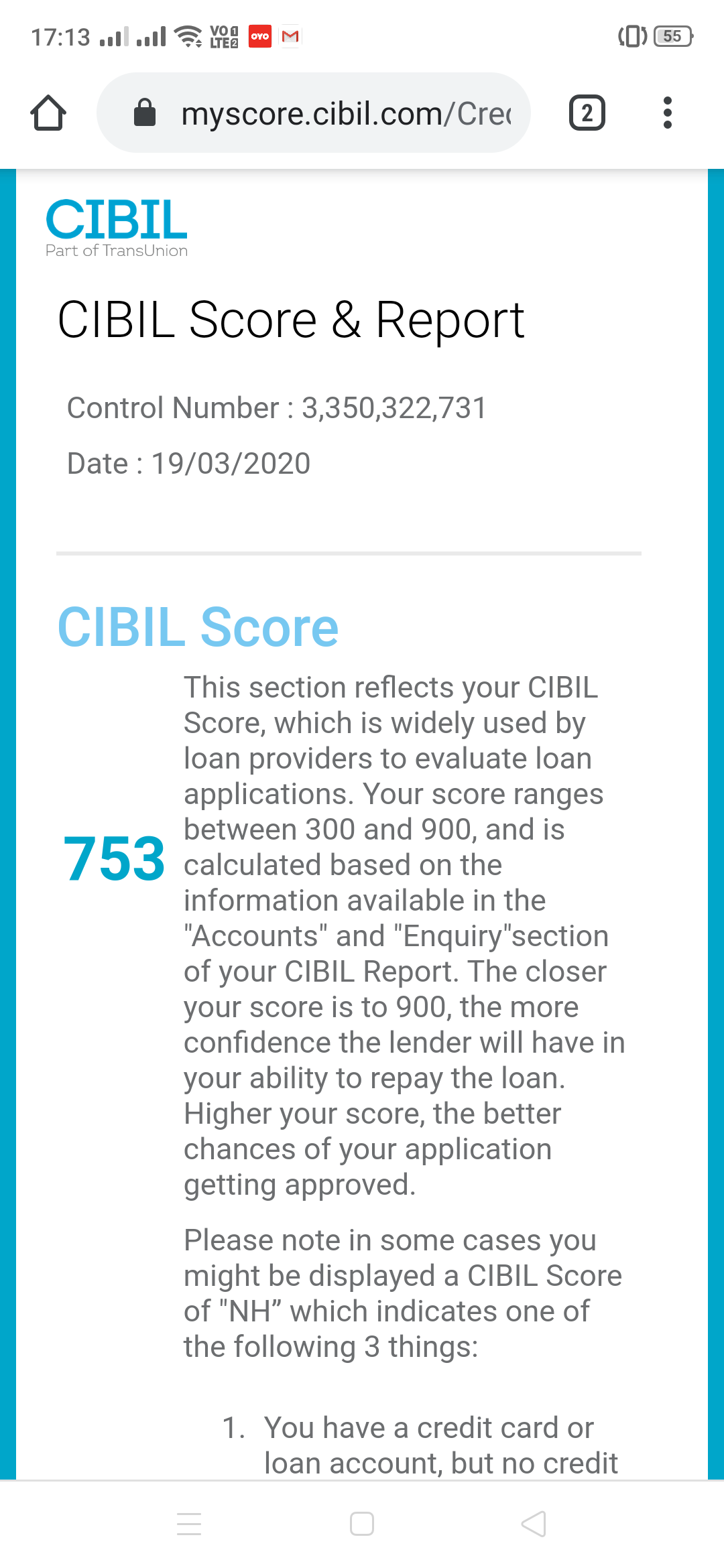This screenshot has height=1568, width=724.
Task: Tap the browser home icon
Action: coord(48,113)
